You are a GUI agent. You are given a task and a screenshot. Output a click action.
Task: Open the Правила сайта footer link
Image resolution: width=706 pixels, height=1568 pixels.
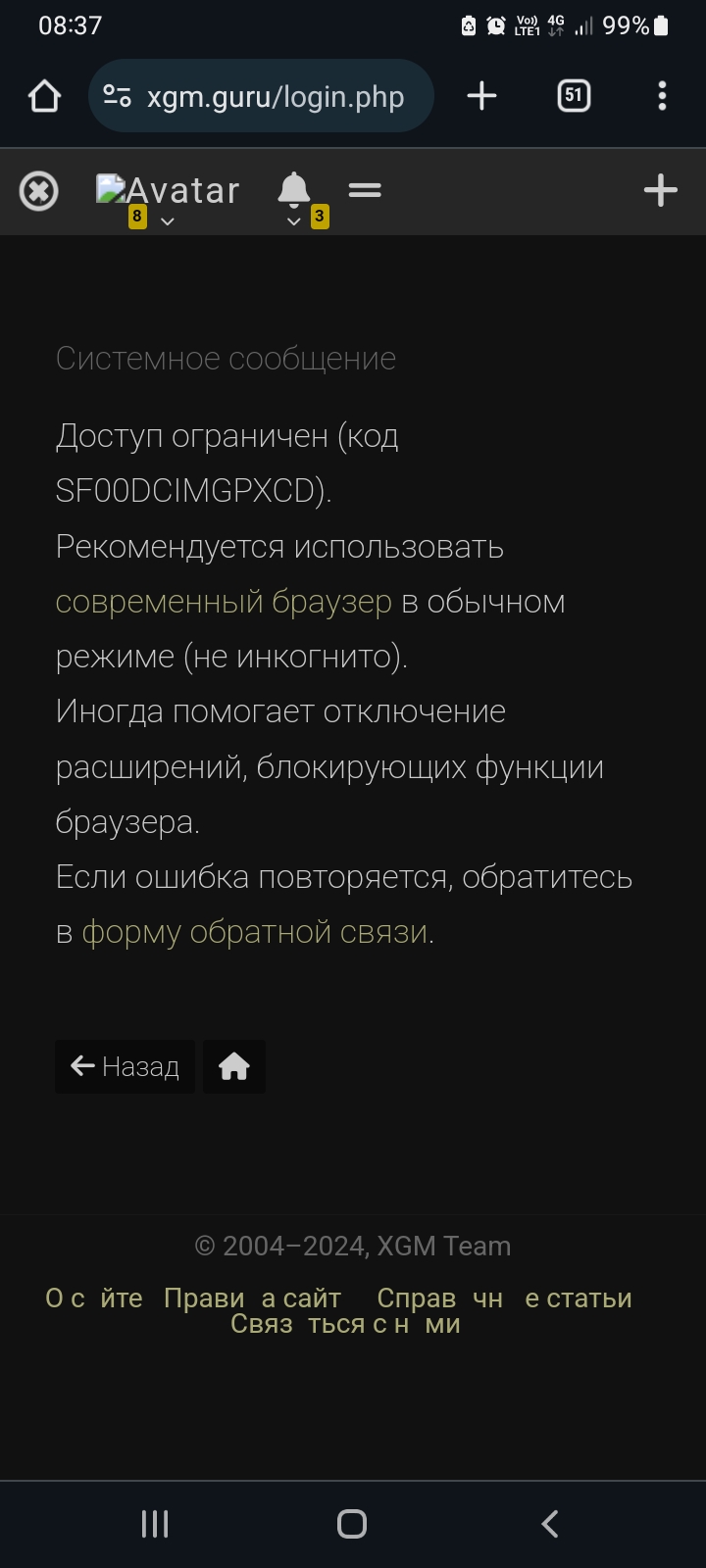(252, 1298)
